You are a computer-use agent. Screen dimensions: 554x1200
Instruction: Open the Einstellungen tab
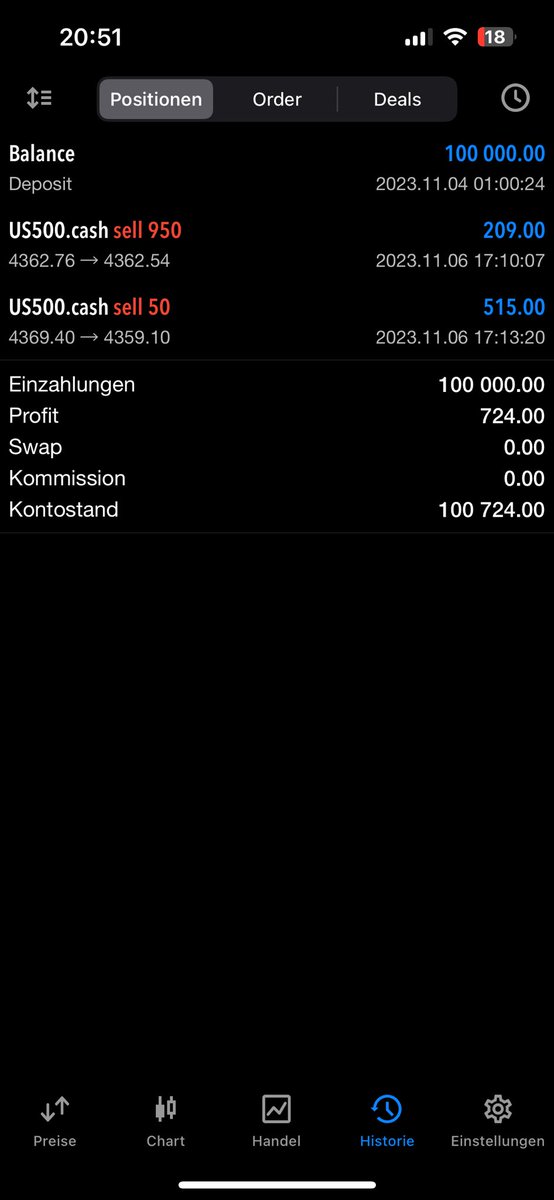click(498, 1120)
